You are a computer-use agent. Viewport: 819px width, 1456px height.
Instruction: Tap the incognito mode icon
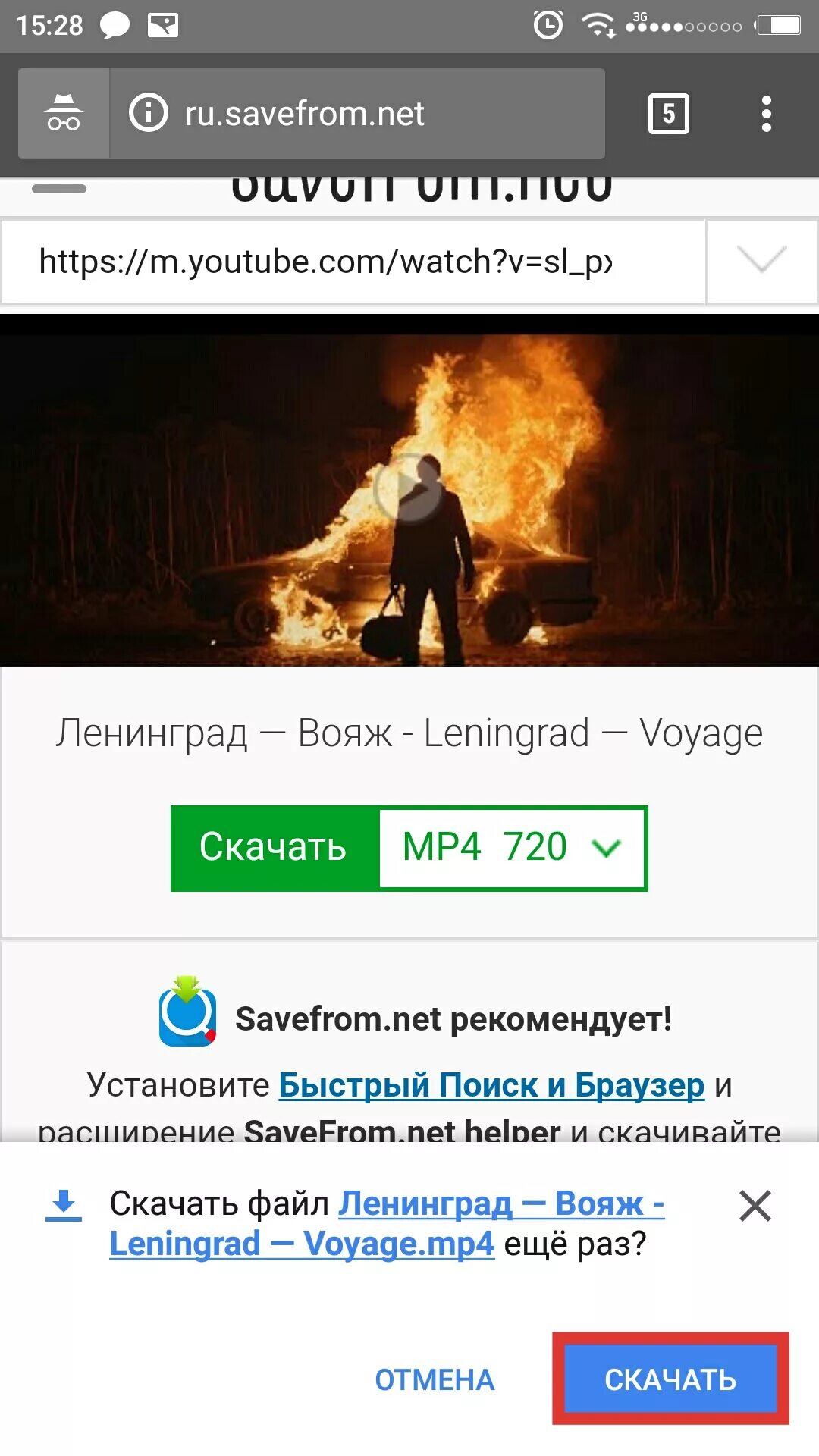pos(64,114)
